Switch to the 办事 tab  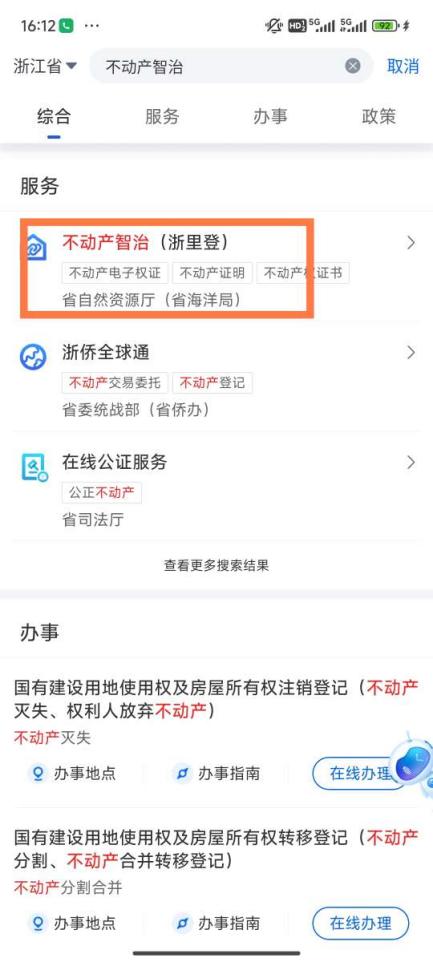click(270, 116)
